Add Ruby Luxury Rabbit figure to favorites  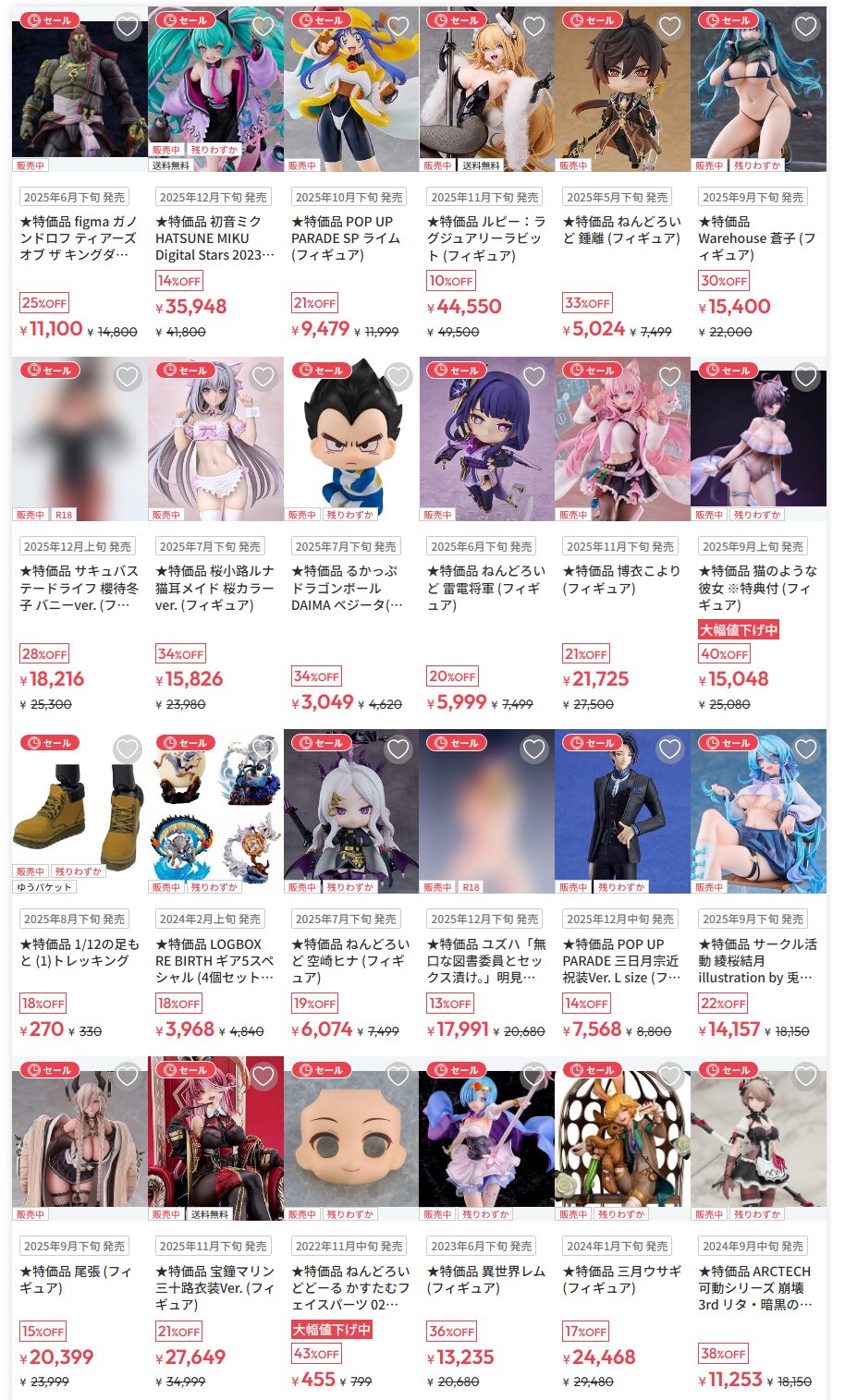534,27
